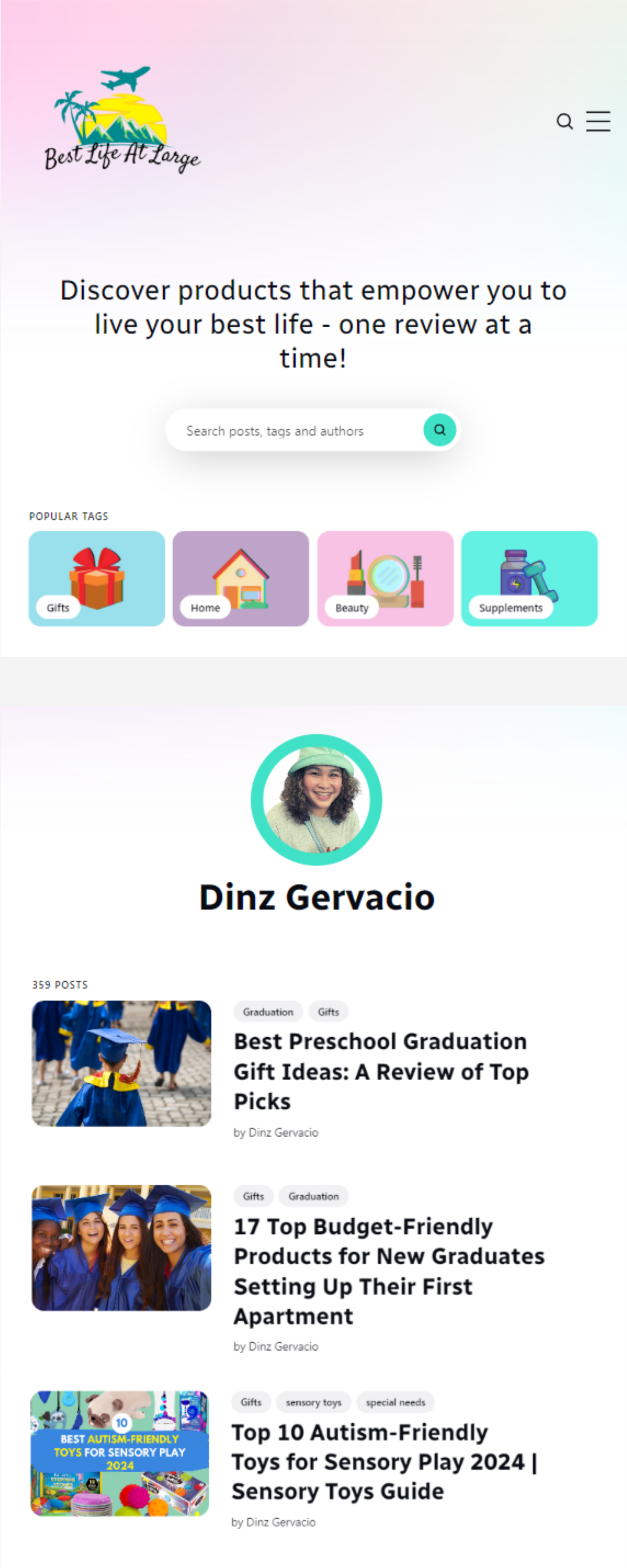Open the graduates group photo thumbnail

pyautogui.click(x=122, y=1247)
